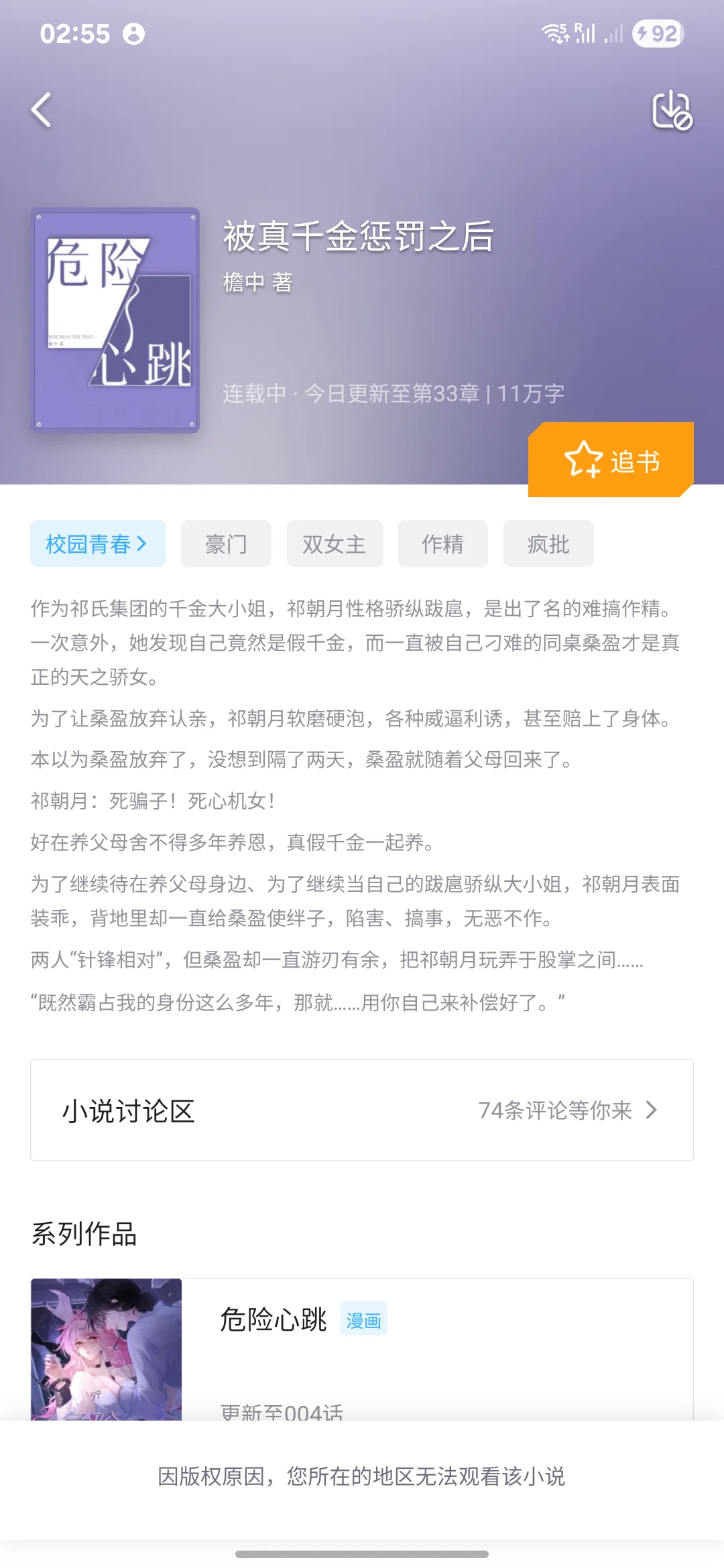Viewport: 724px width, 1568px height.
Task: Tap 追书 to follow this novel
Action: coord(611,460)
